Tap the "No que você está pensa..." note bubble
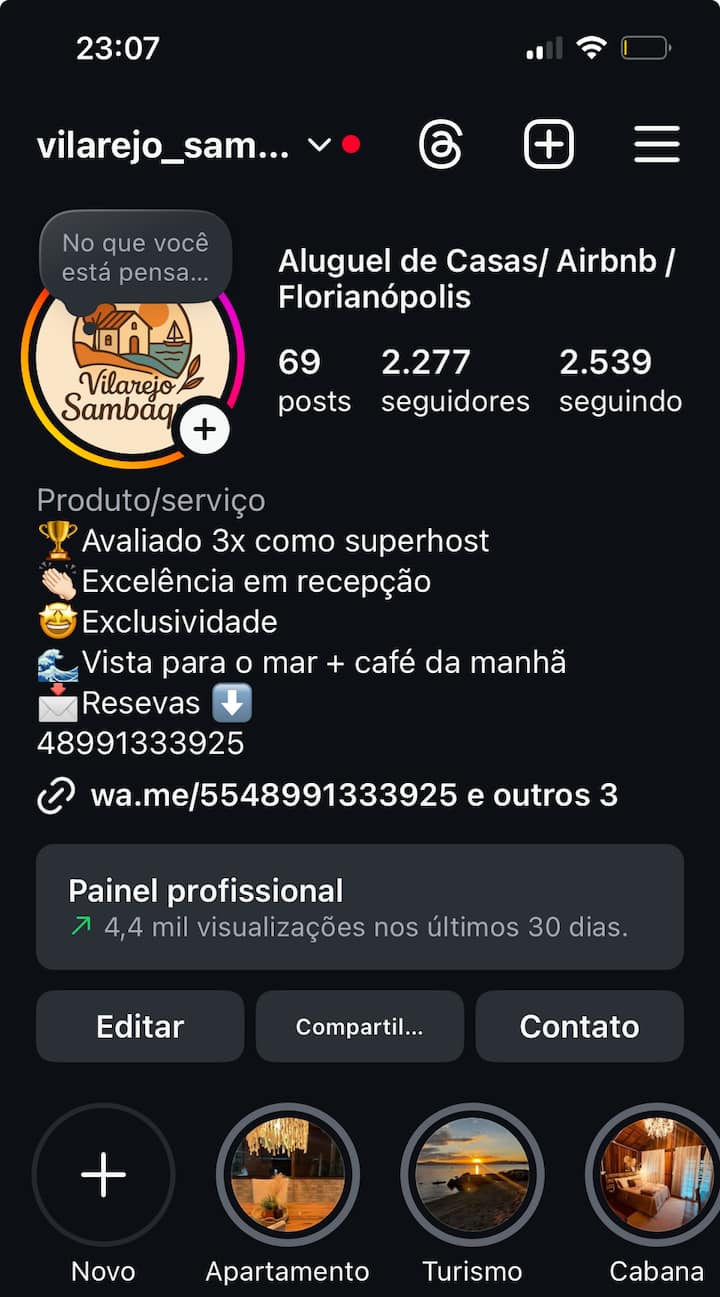 (135, 256)
